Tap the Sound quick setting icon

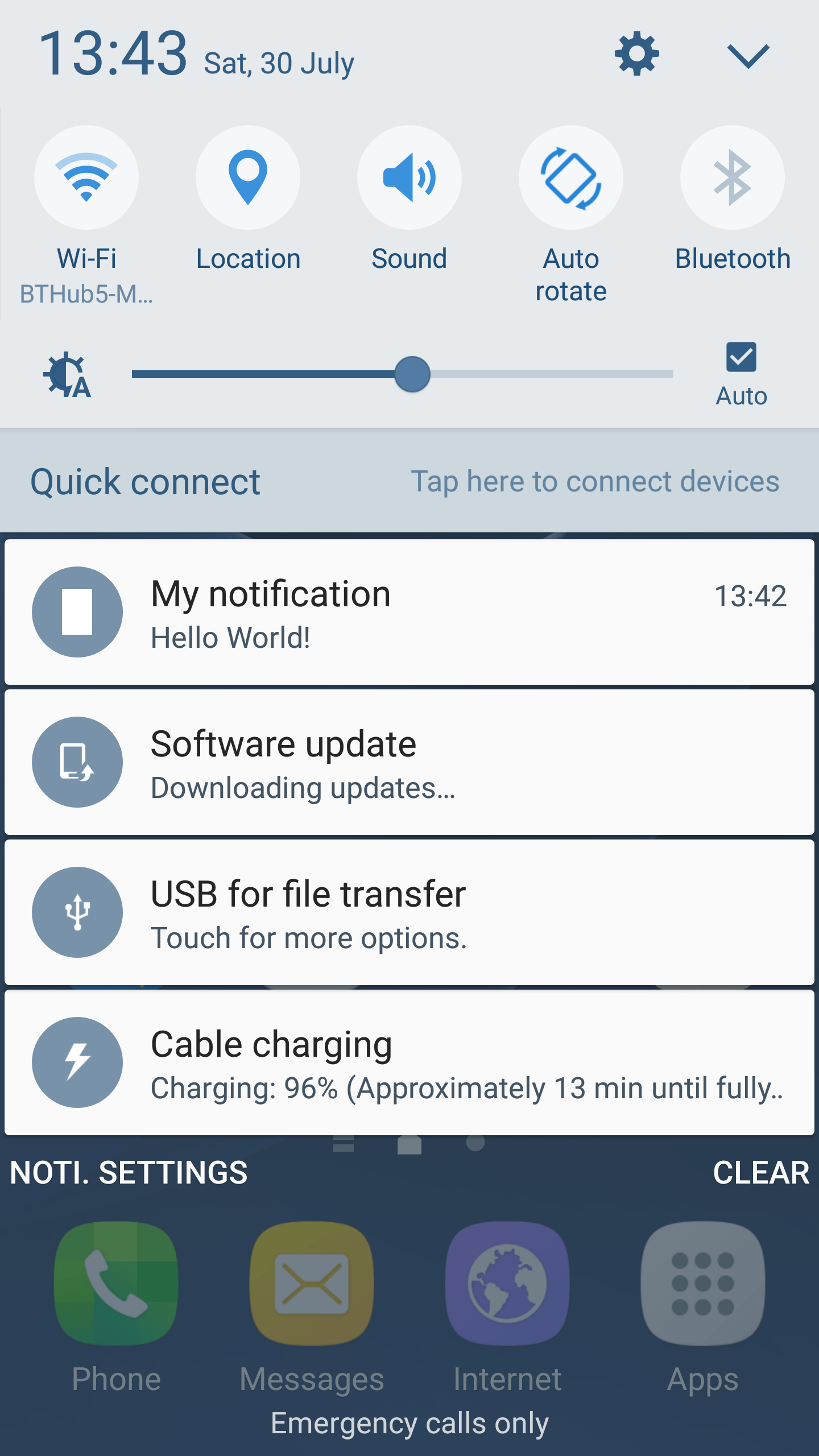[409, 177]
